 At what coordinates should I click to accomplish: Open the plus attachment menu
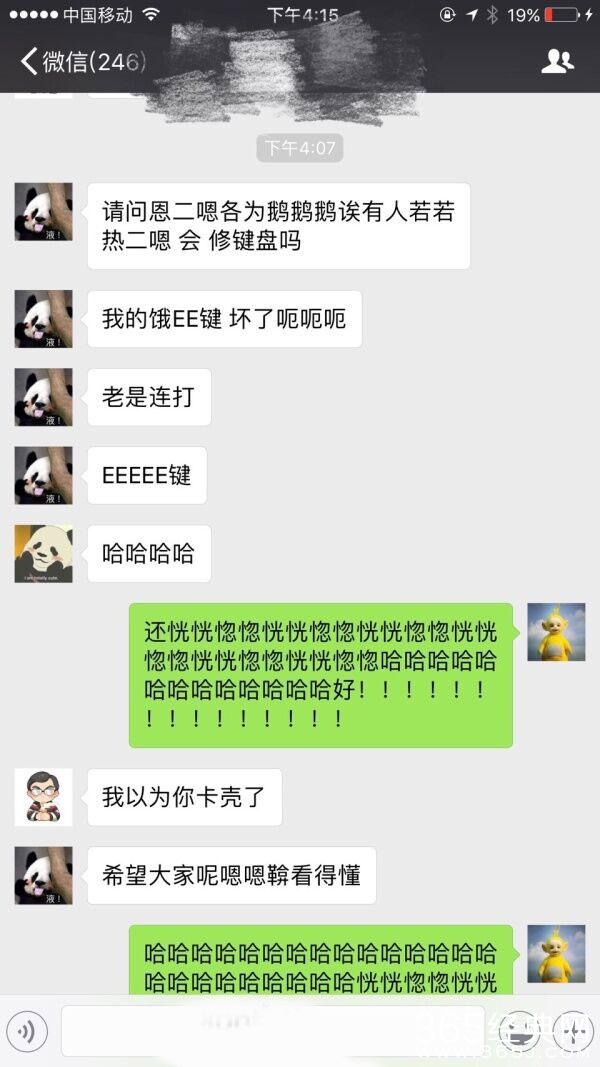[572, 1031]
